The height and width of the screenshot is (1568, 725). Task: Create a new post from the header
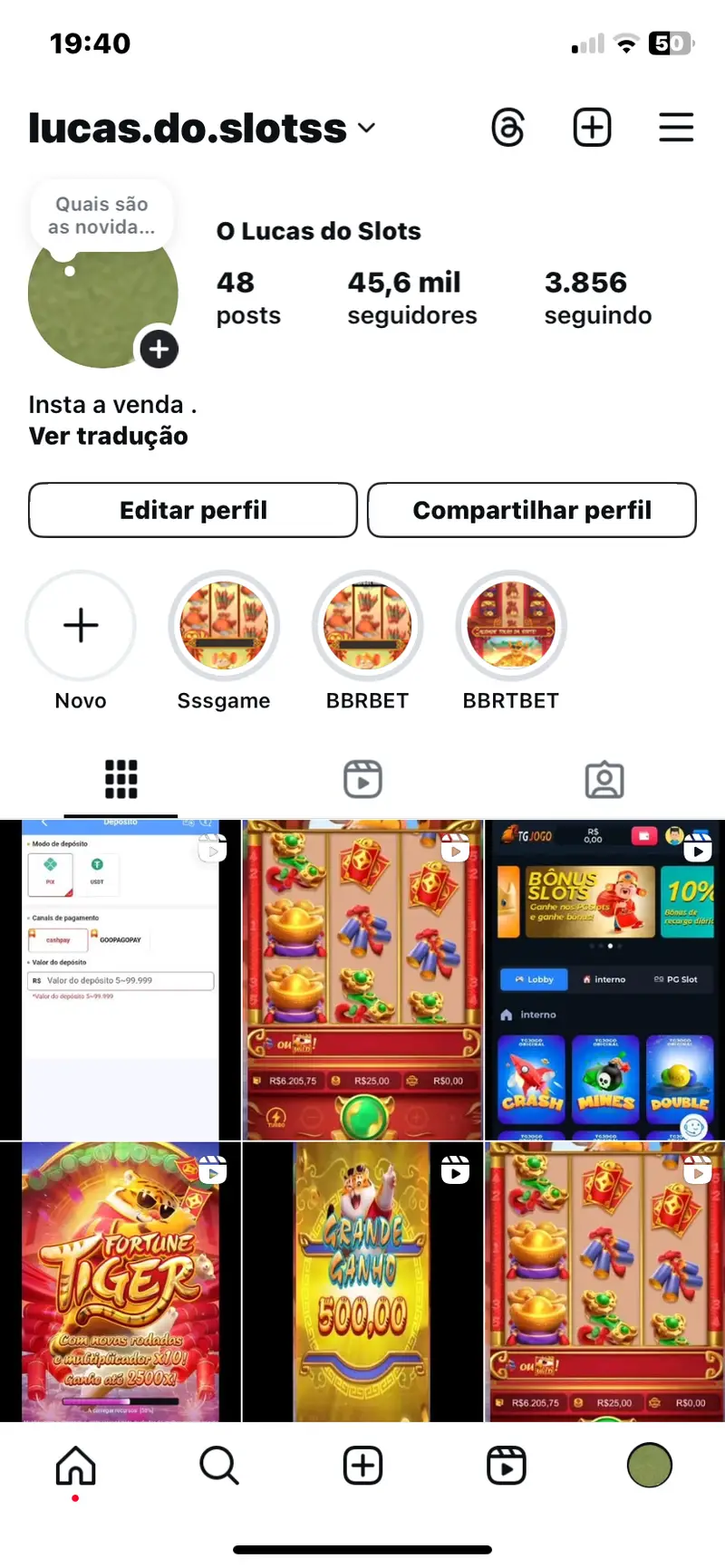coord(592,128)
